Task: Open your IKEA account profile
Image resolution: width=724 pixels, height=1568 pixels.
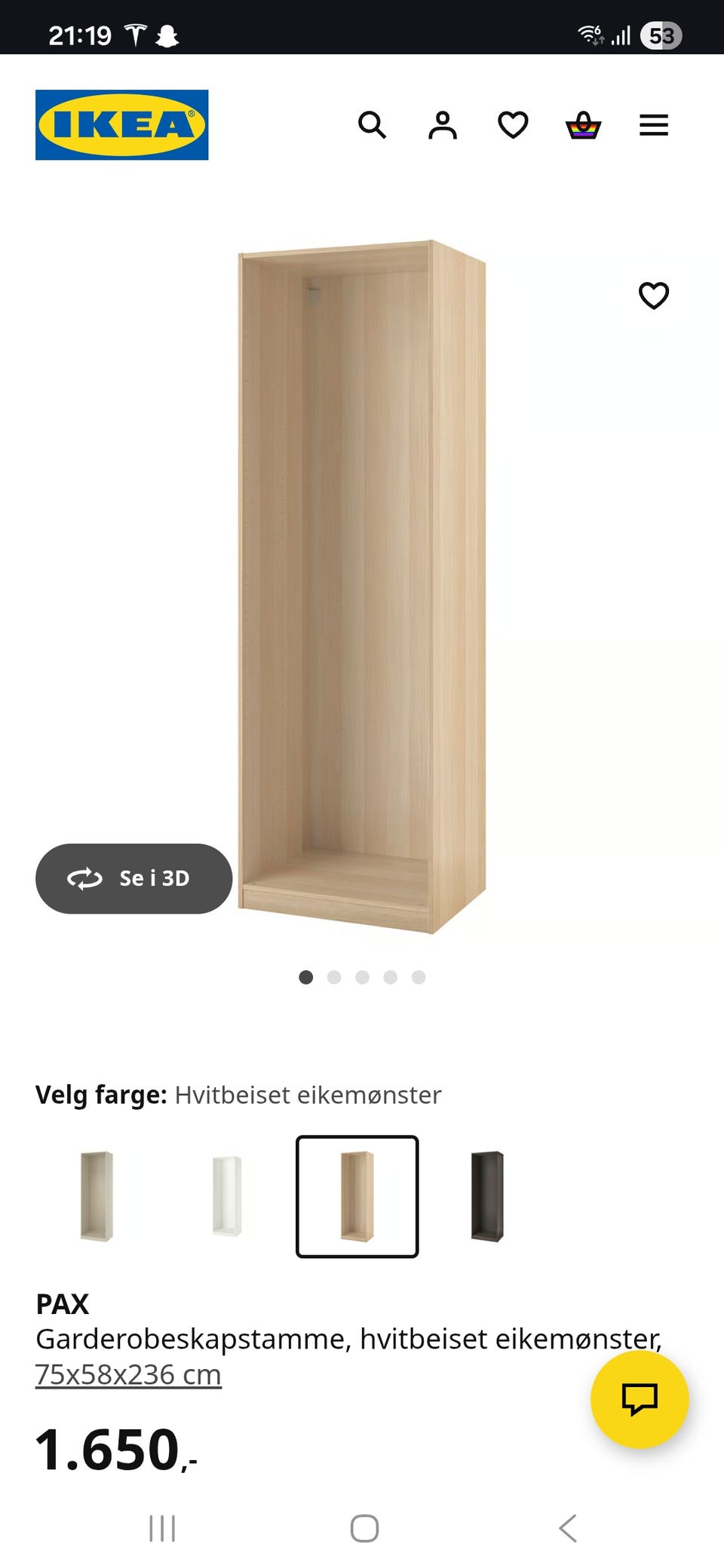Action: (x=443, y=125)
